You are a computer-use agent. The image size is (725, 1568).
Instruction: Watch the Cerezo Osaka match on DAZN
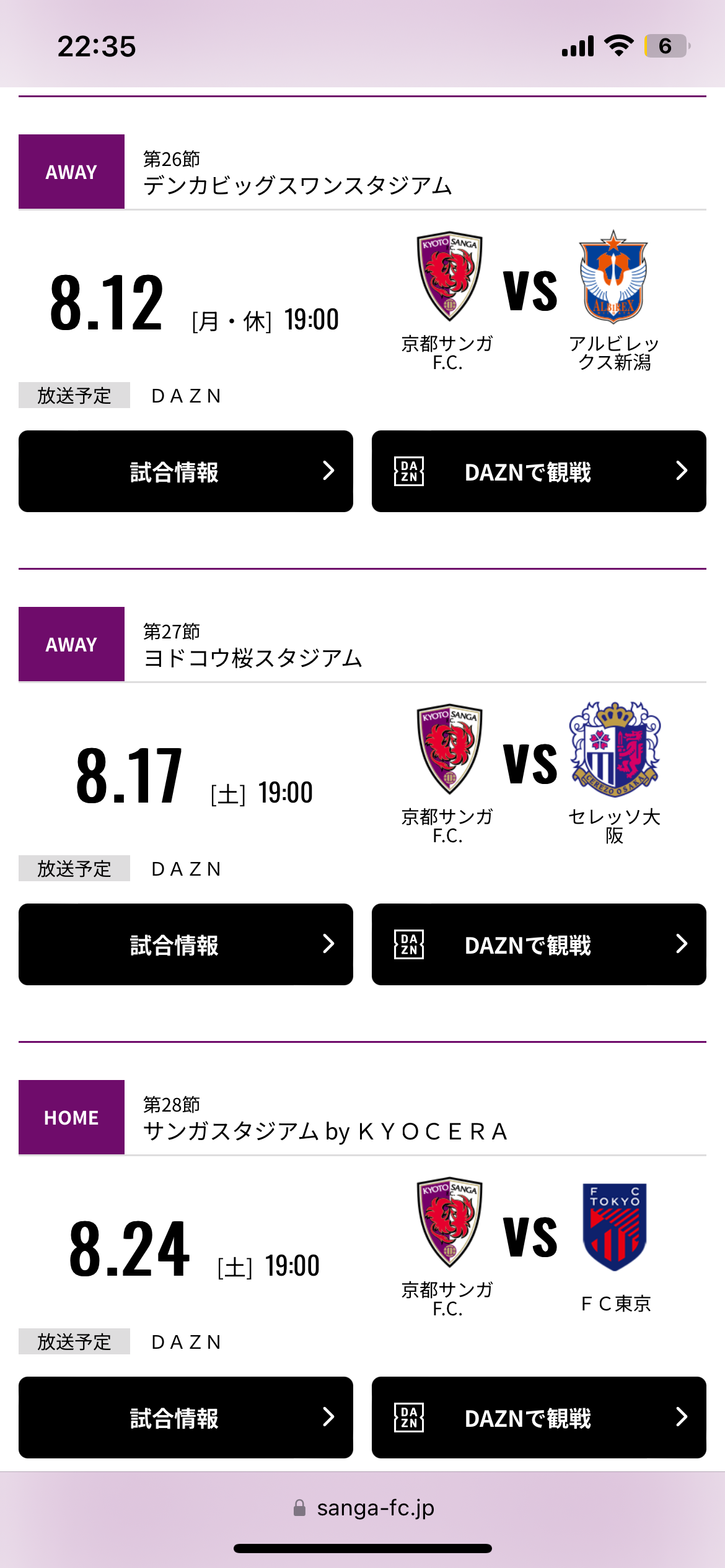(x=538, y=944)
